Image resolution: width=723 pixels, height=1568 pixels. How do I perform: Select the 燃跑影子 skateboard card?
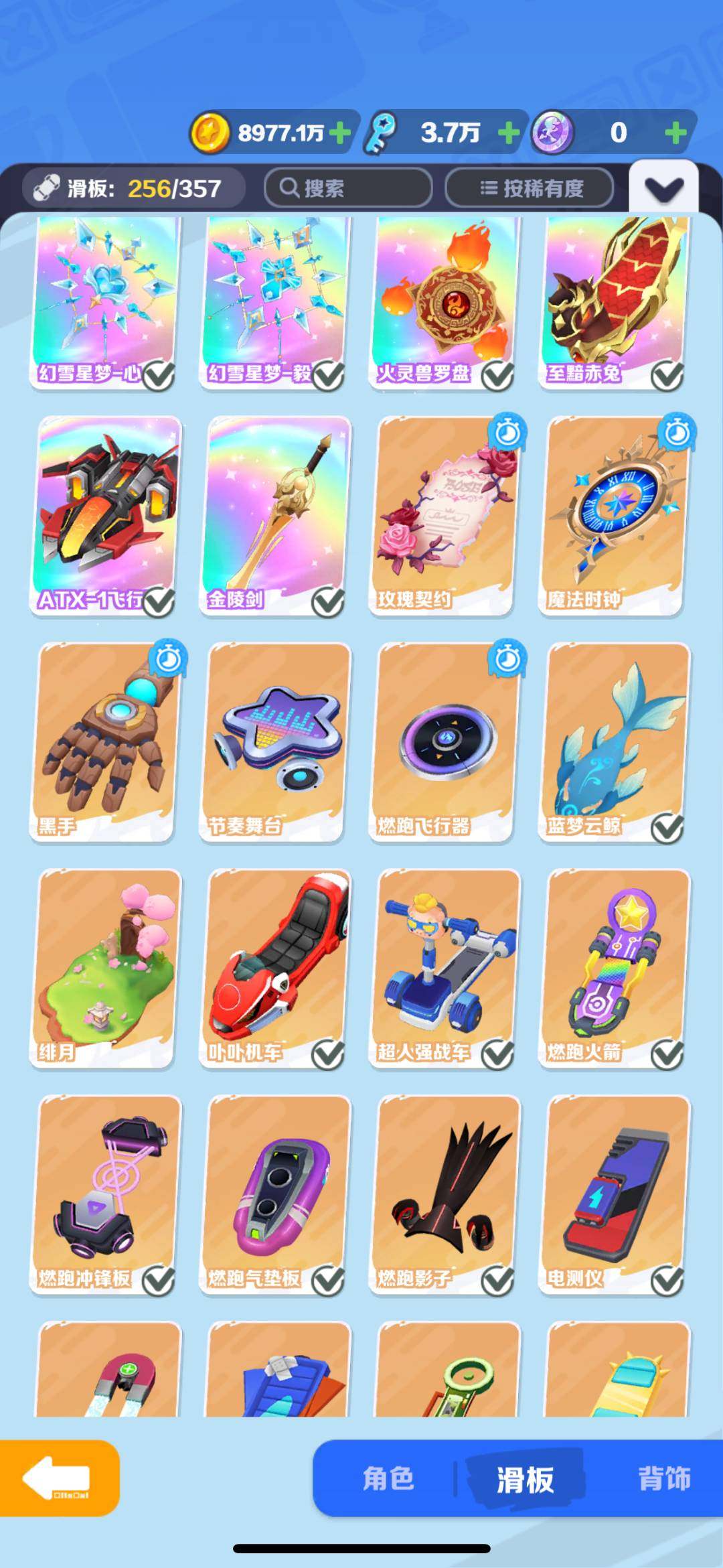coord(445,1195)
